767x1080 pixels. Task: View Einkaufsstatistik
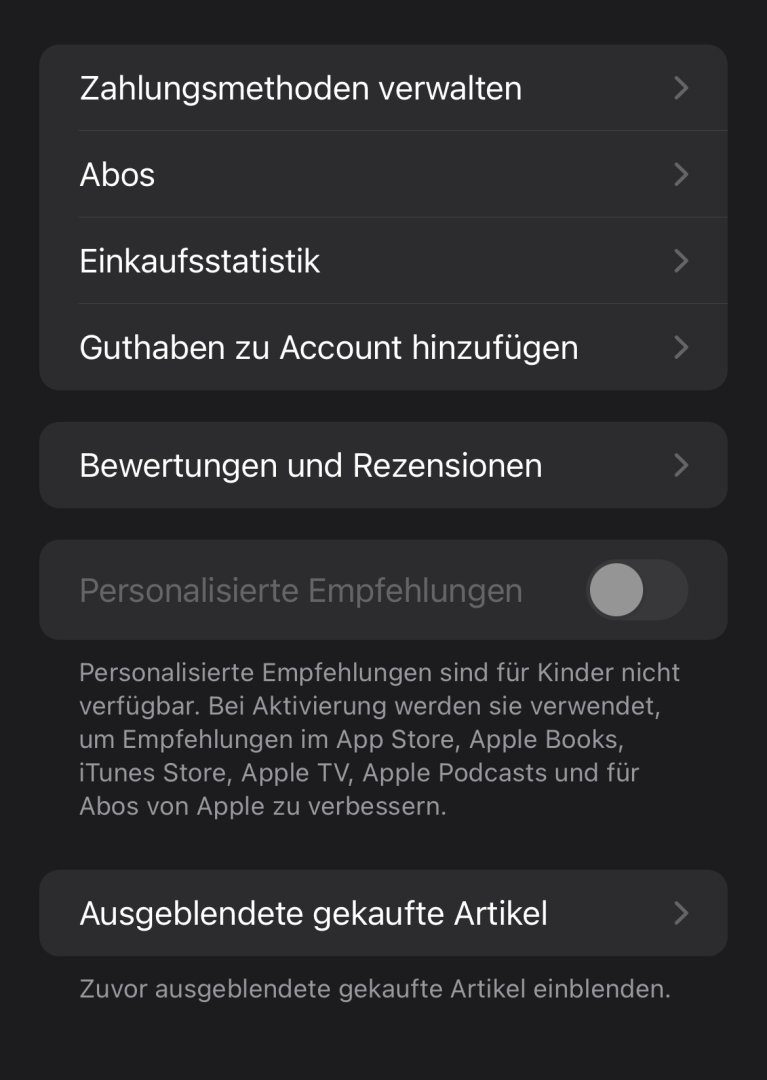(x=383, y=261)
